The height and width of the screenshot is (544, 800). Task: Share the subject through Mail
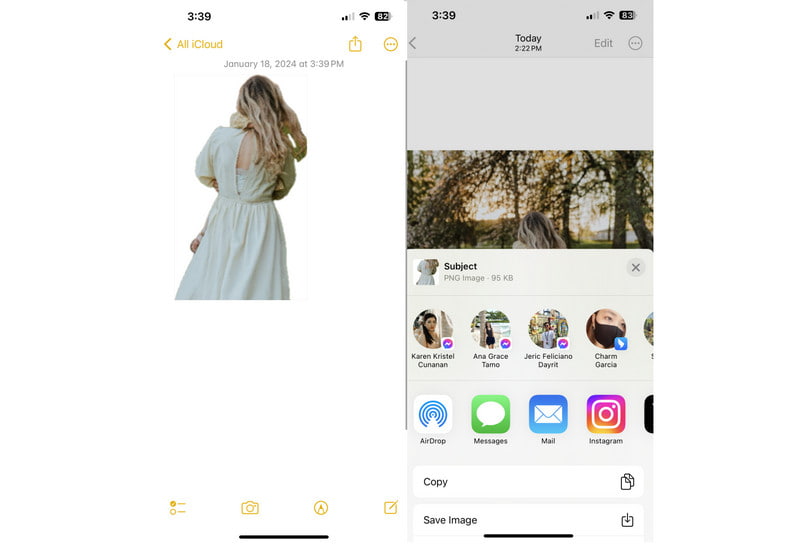tap(548, 414)
